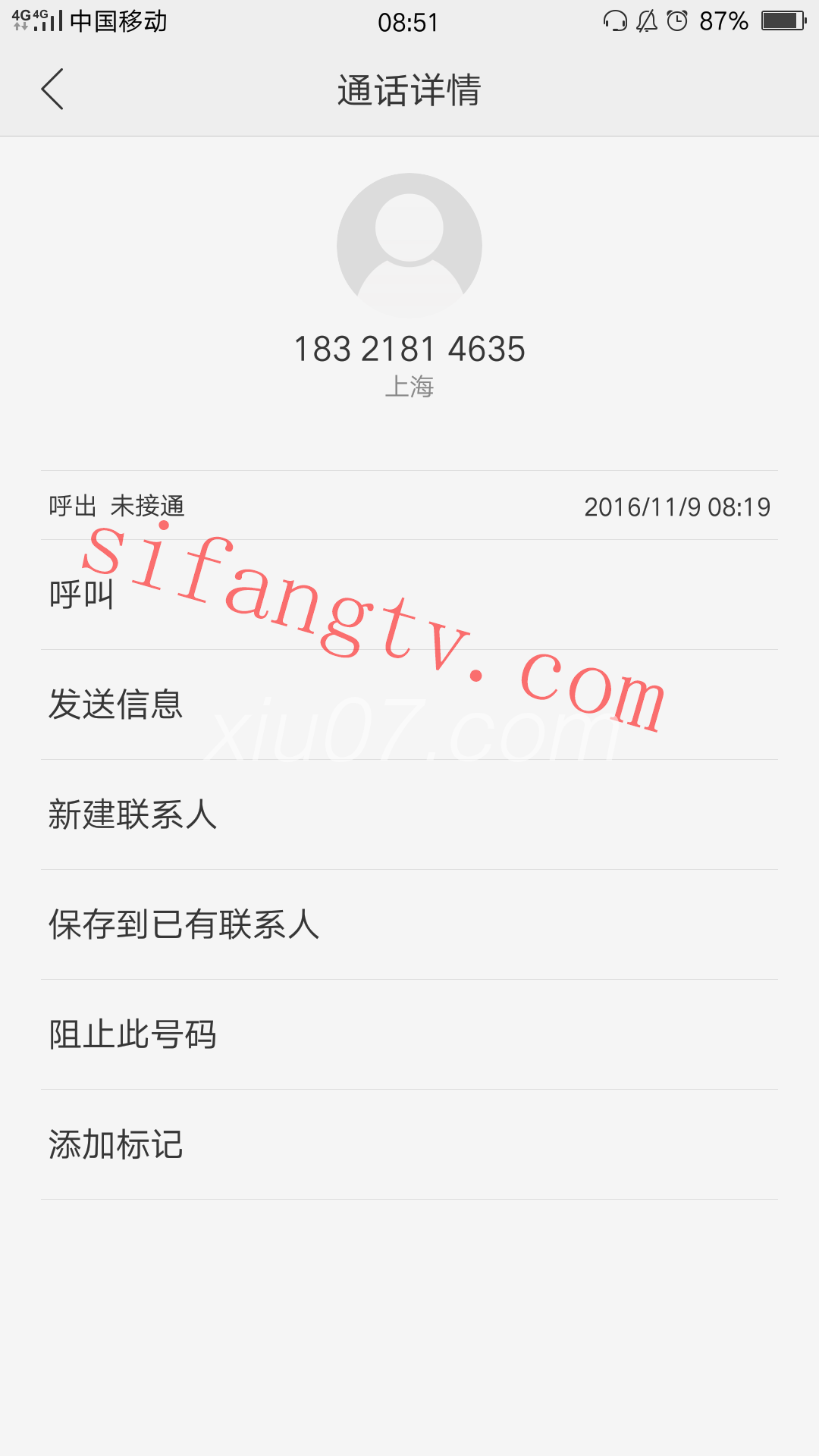Open the 添加标记 option

tap(409, 1144)
